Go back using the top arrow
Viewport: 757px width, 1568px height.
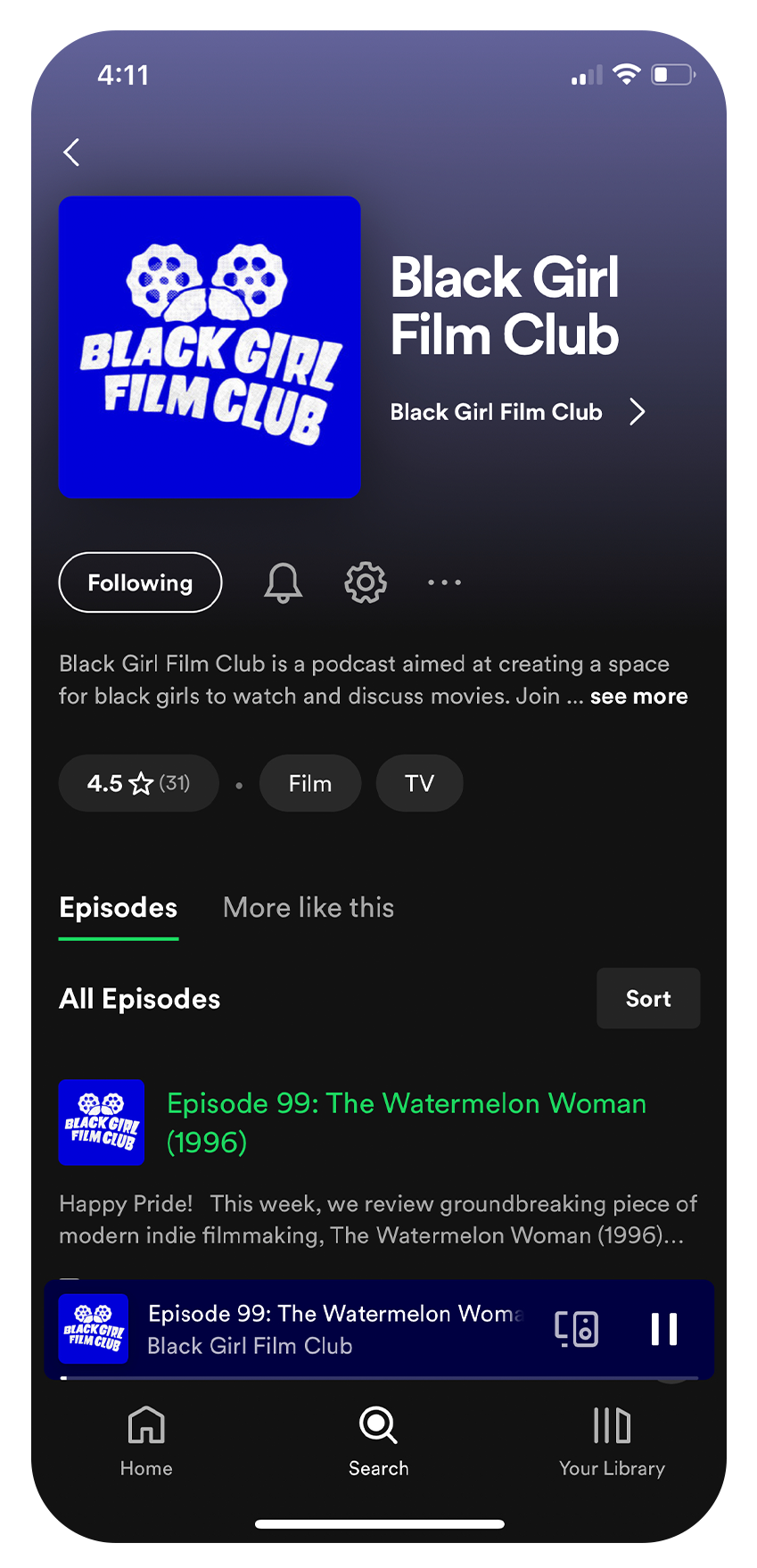click(x=72, y=153)
